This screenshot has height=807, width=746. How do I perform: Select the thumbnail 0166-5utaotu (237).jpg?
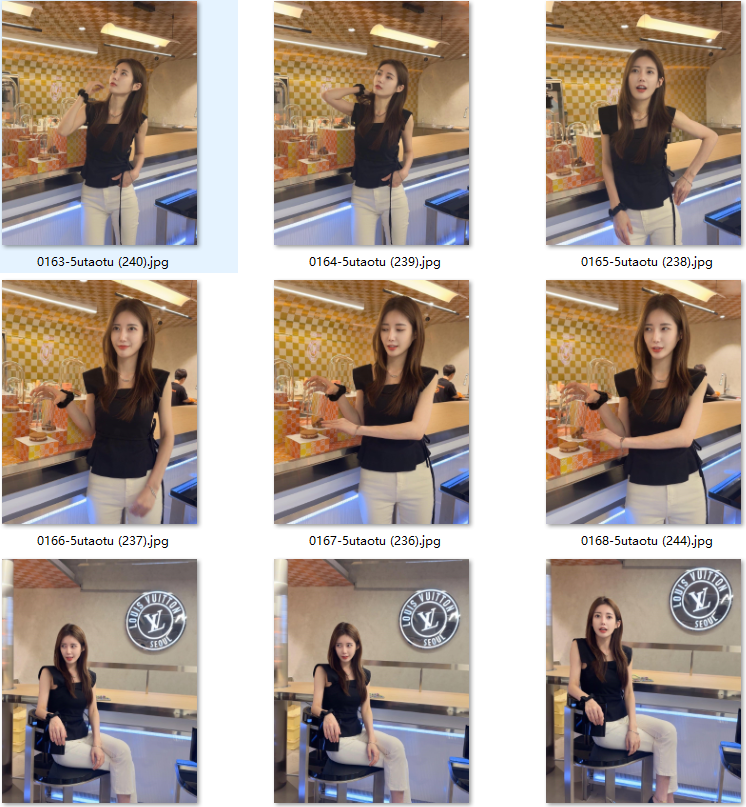click(x=100, y=402)
